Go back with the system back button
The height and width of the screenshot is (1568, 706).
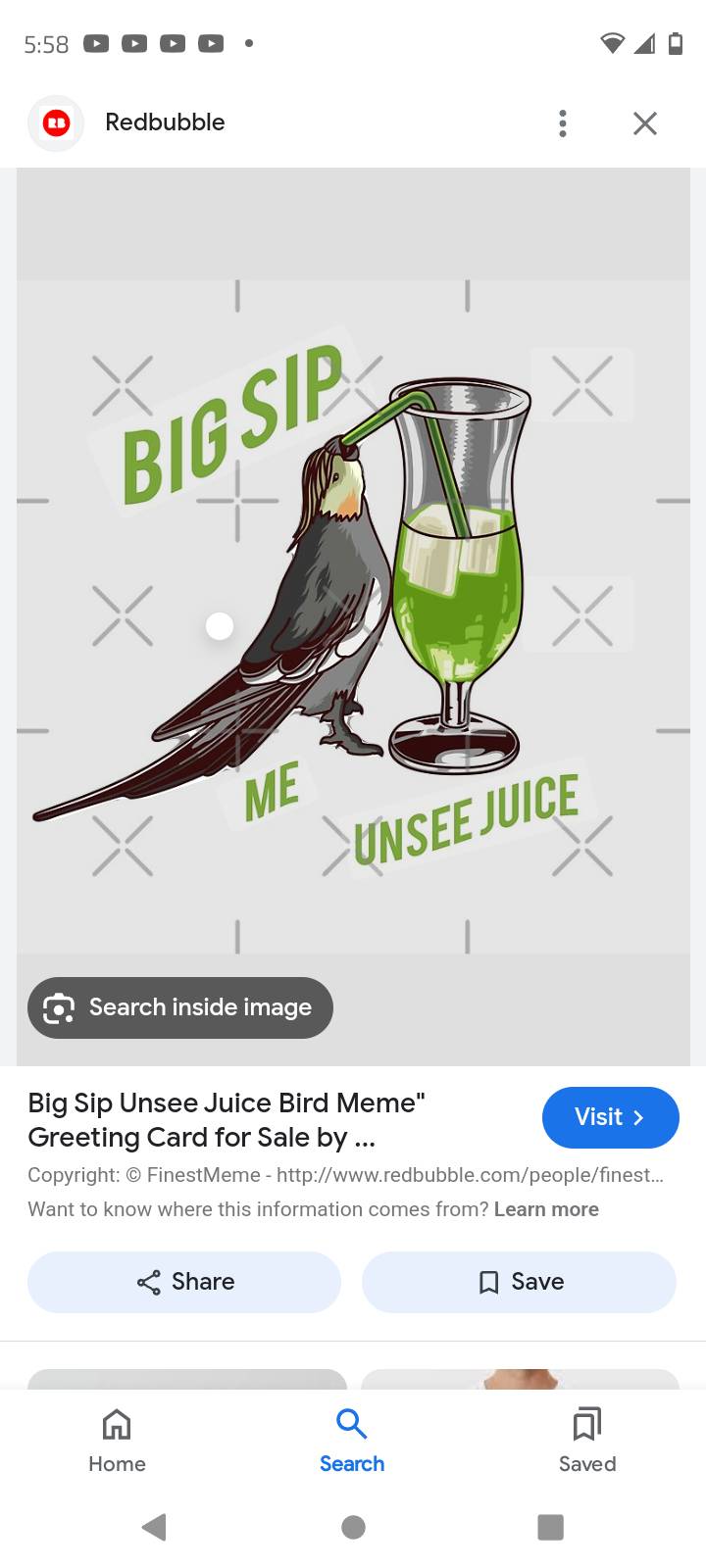pyautogui.click(x=154, y=1527)
